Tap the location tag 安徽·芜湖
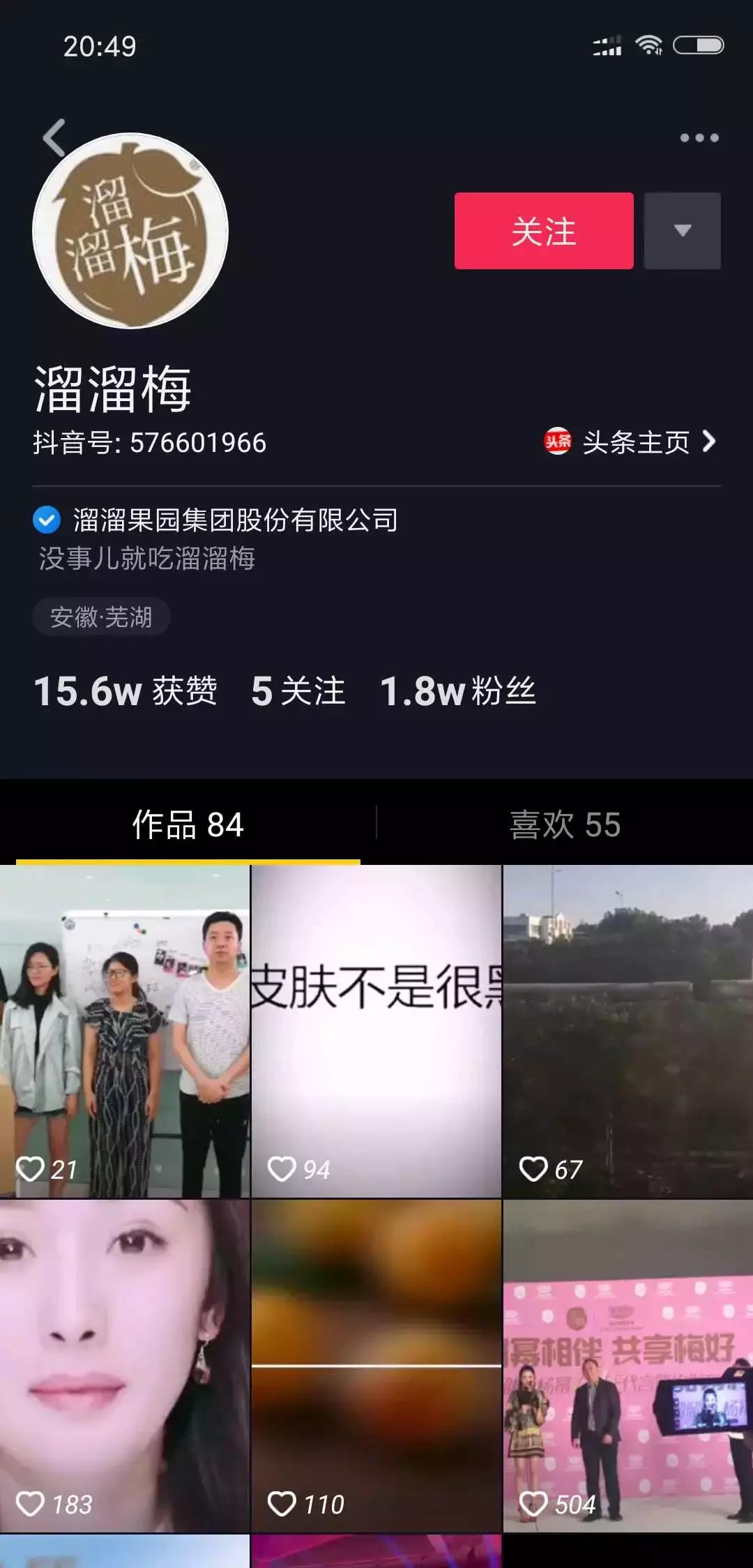This screenshot has width=753, height=1568. [x=100, y=615]
